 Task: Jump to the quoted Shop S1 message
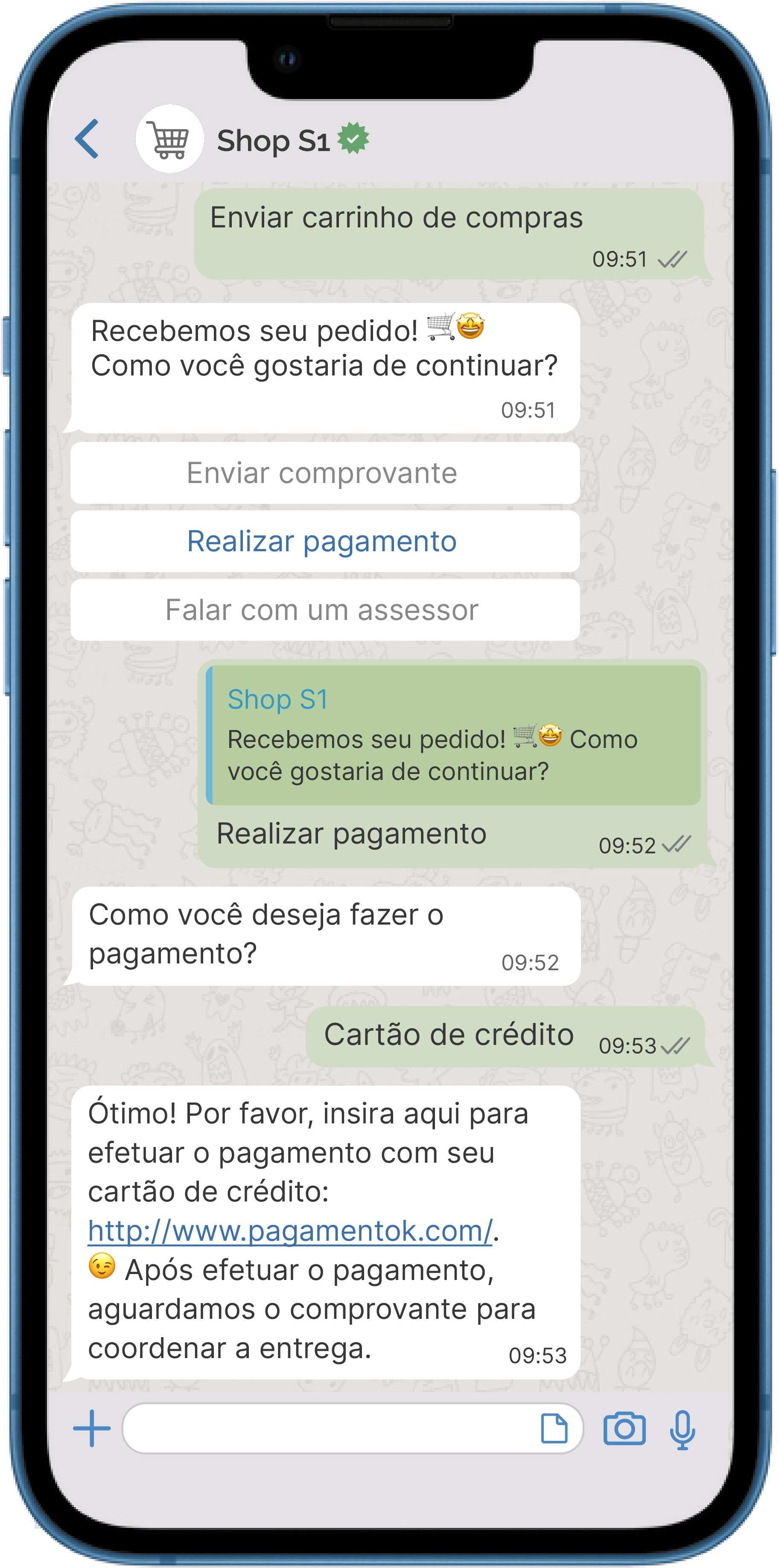pyautogui.click(x=454, y=735)
